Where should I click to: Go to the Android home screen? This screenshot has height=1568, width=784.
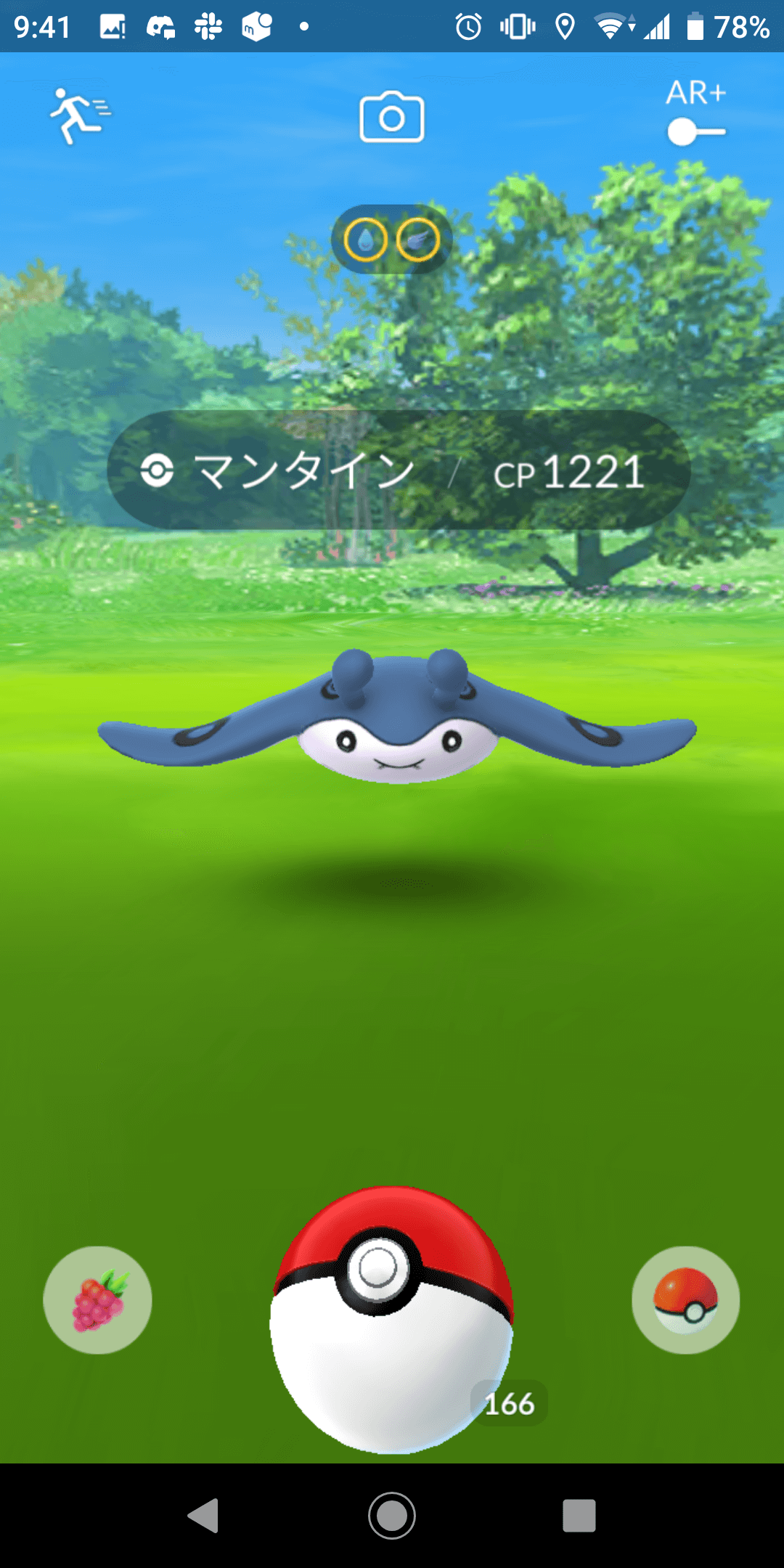(x=392, y=1515)
